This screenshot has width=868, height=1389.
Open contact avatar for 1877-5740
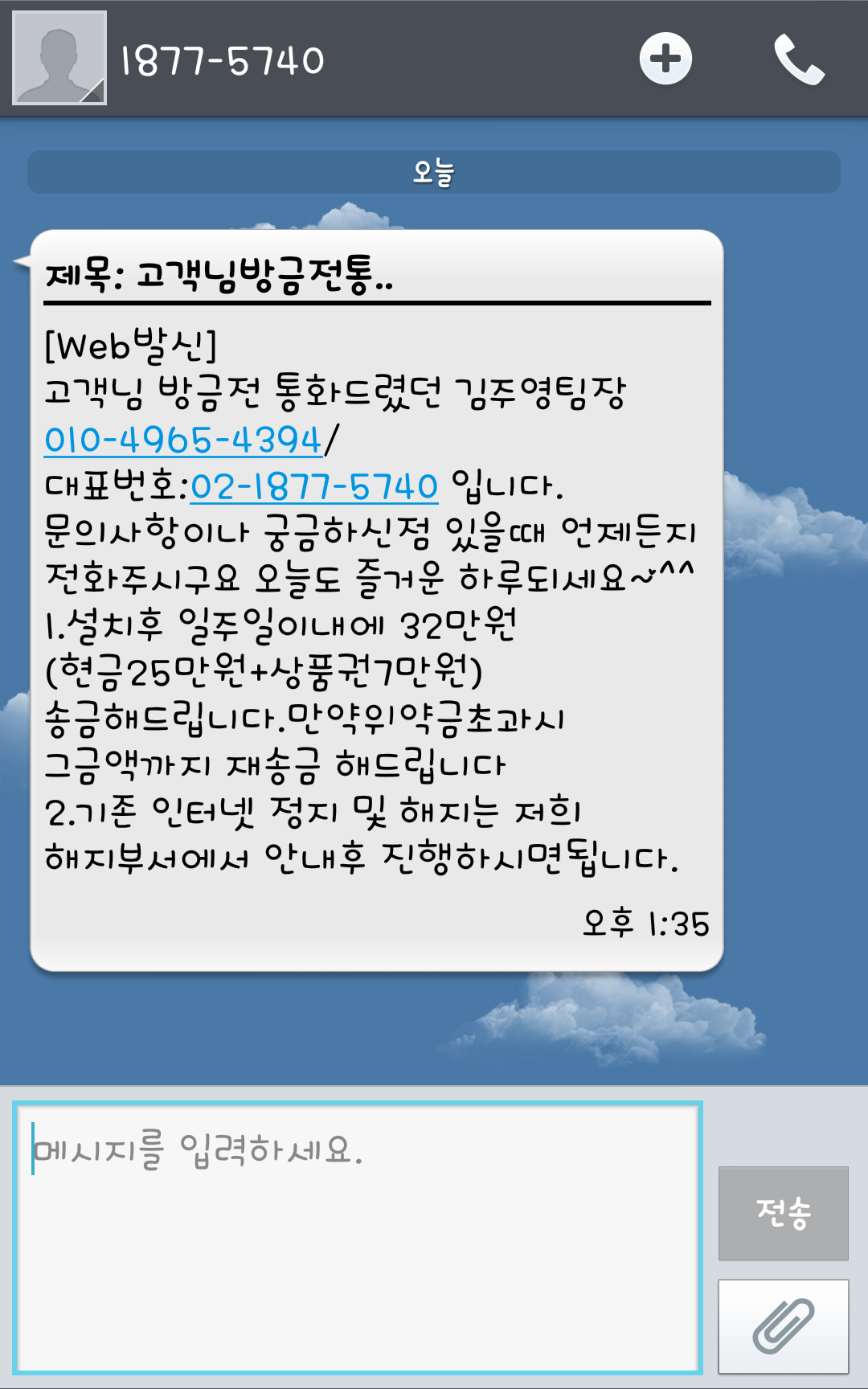[59, 58]
